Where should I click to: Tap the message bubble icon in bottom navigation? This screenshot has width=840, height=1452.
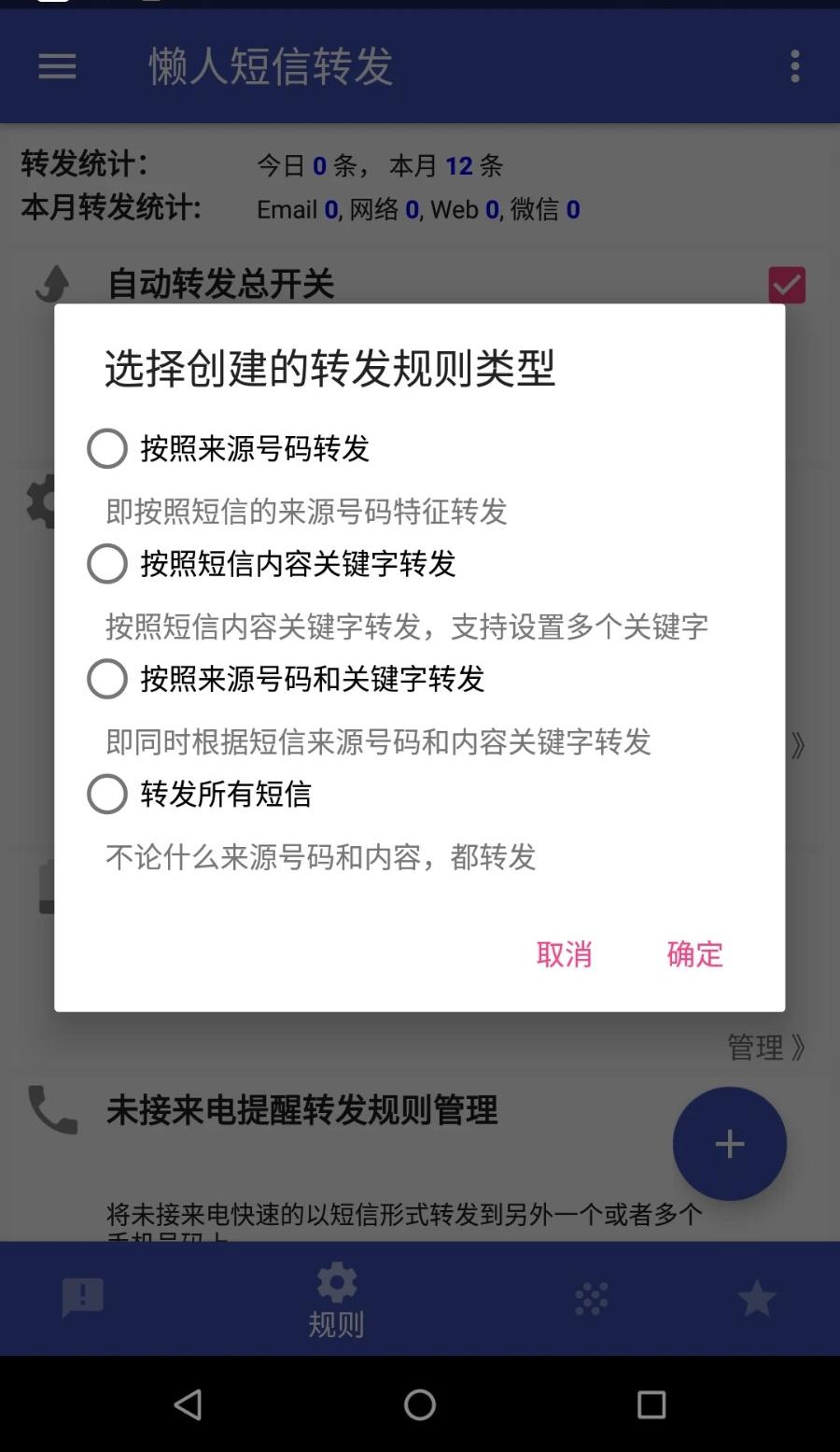(x=84, y=1298)
